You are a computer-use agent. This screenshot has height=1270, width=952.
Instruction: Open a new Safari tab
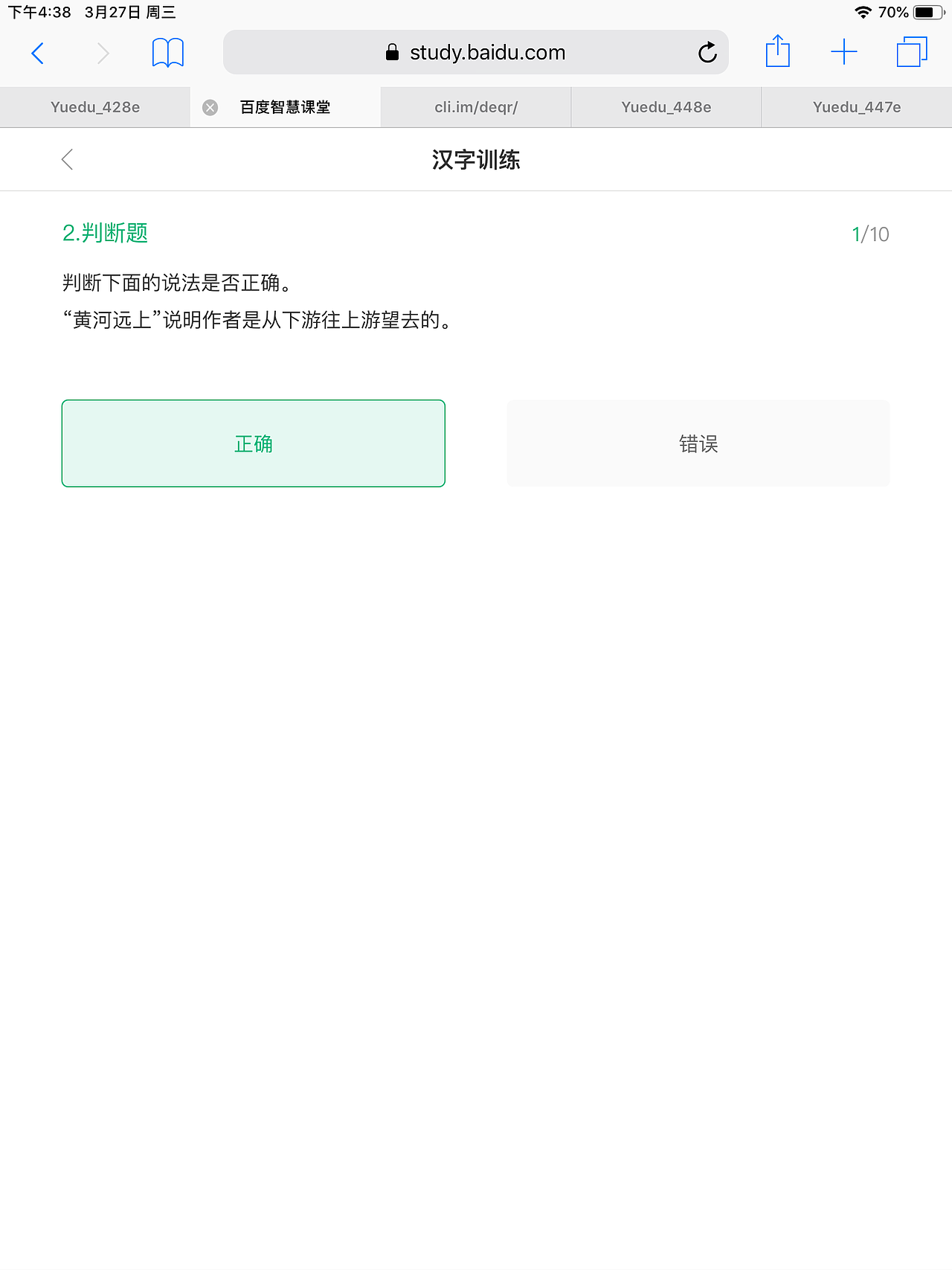(x=844, y=52)
